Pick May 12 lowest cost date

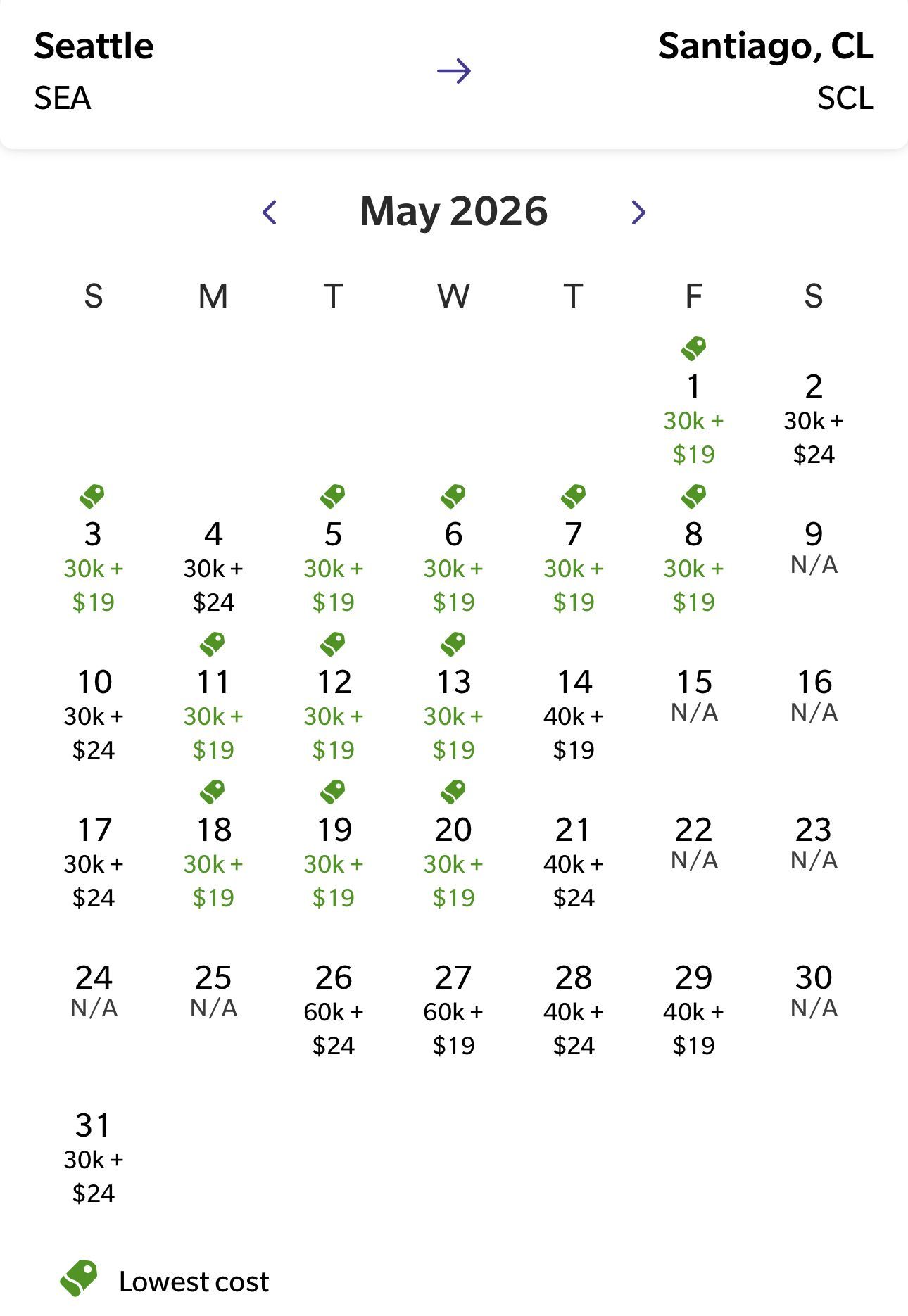[x=334, y=697]
